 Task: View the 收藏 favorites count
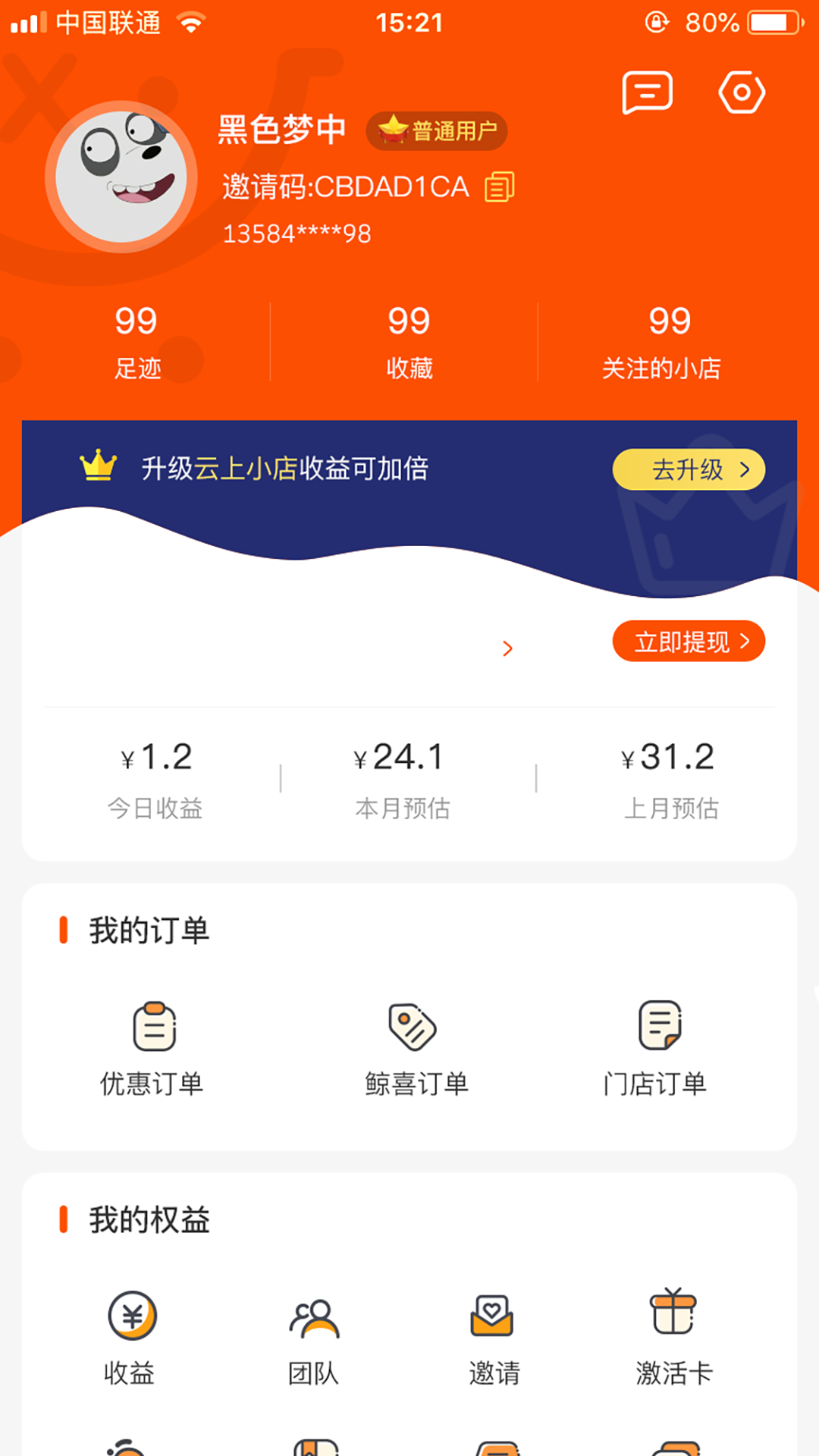[x=408, y=337]
